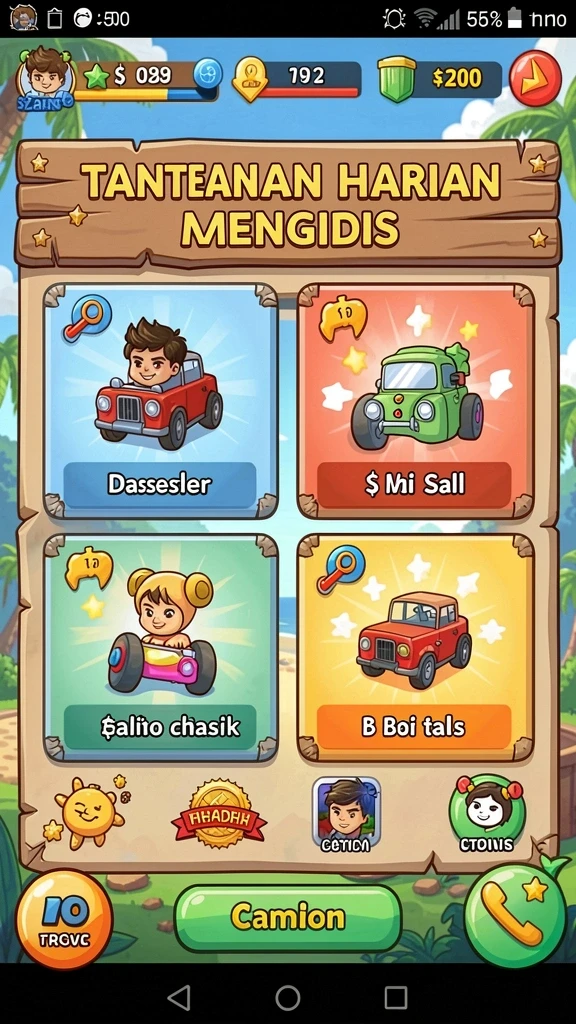
Task: Open the $ Mi Sall card
Action: coord(415,400)
